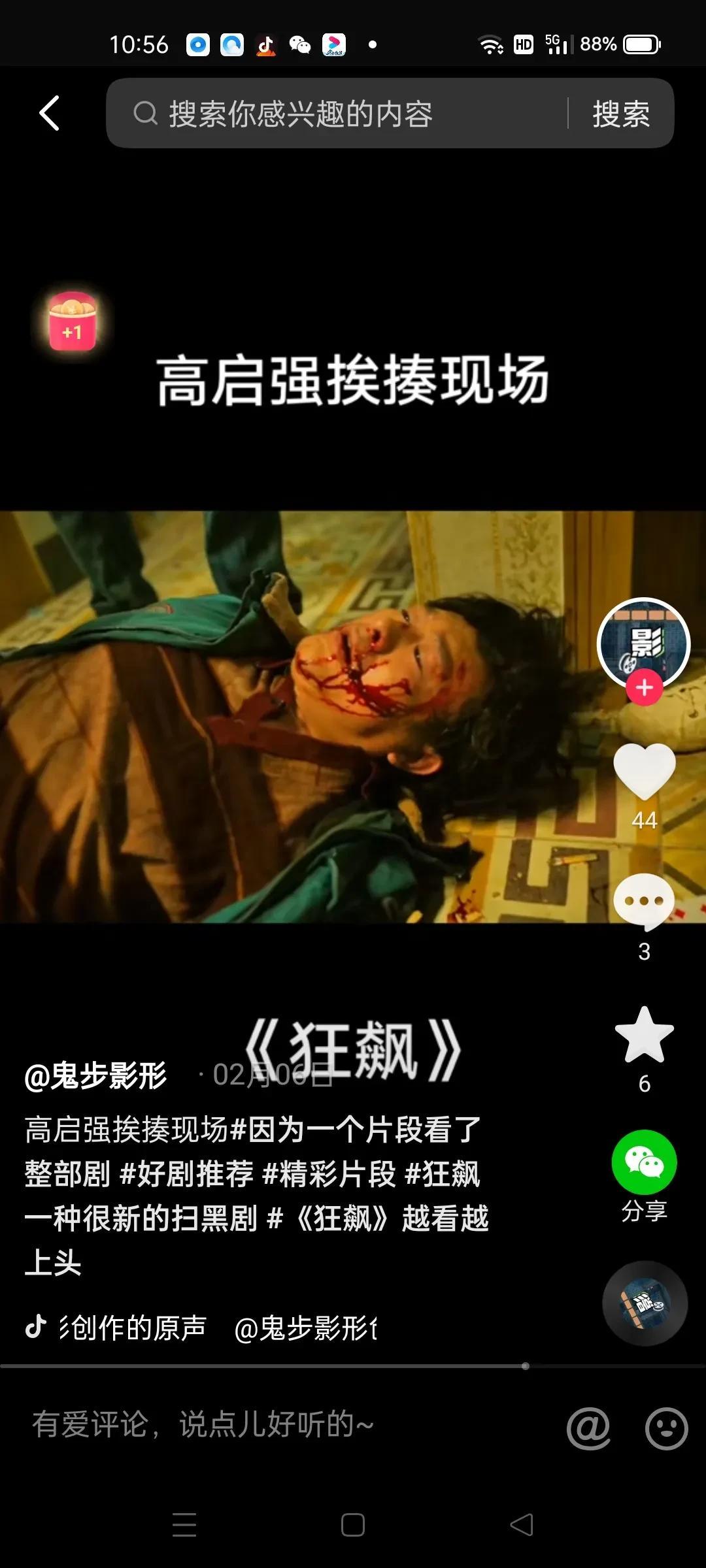Image resolution: width=706 pixels, height=1568 pixels.
Task: Go to system home screen
Action: [x=353, y=1525]
